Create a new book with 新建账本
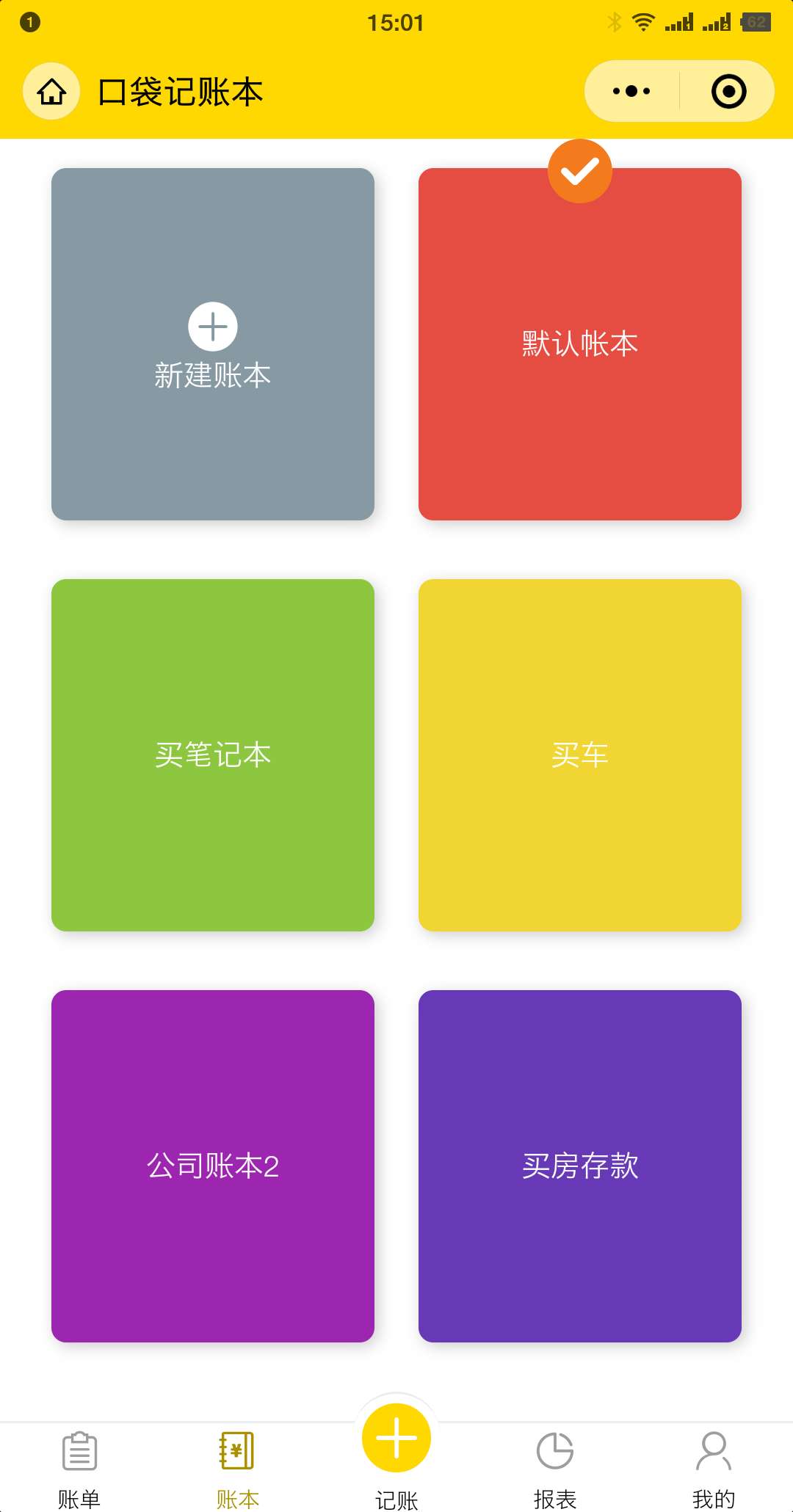This screenshot has width=793, height=1512. pyautogui.click(x=213, y=344)
